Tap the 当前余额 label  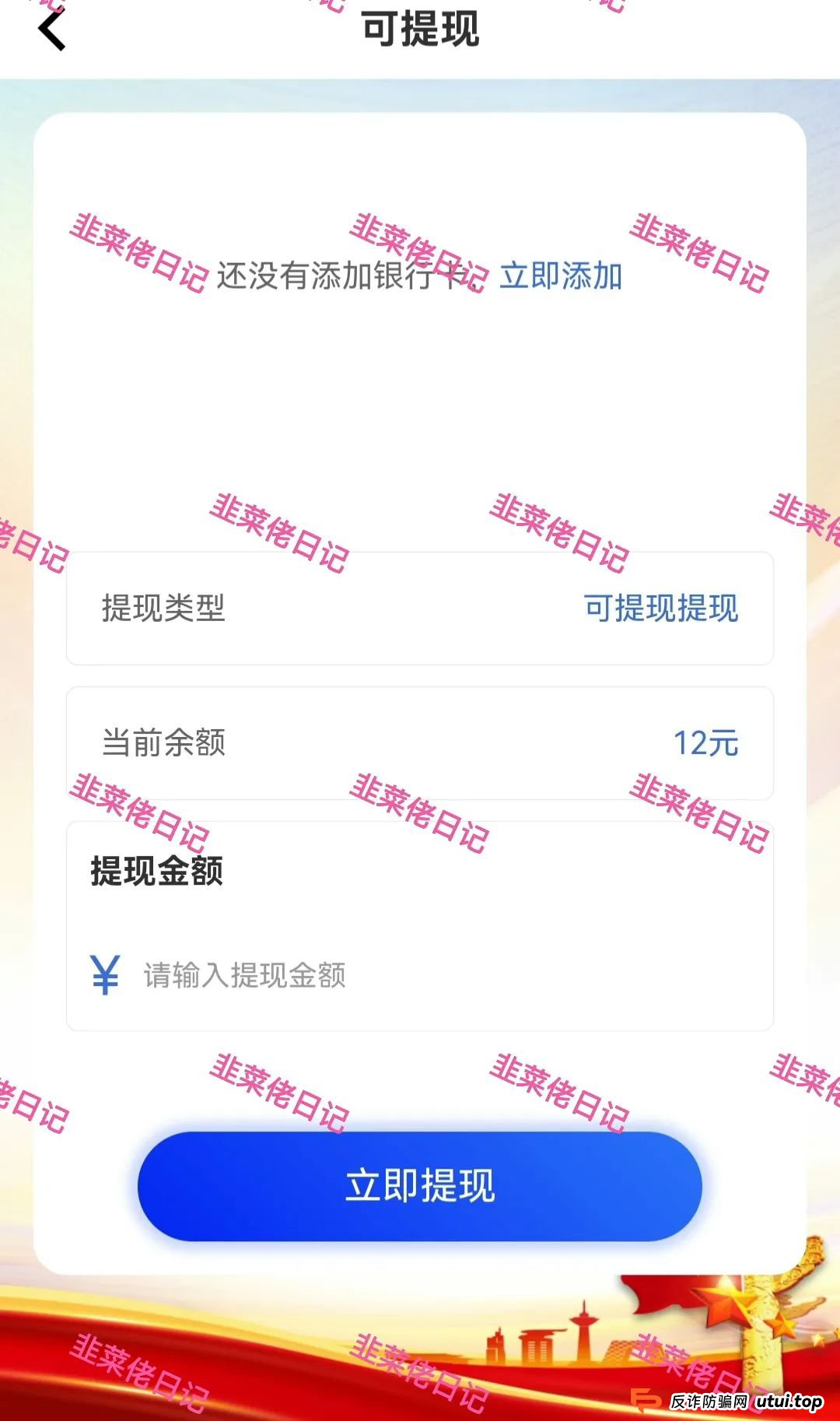coord(166,743)
